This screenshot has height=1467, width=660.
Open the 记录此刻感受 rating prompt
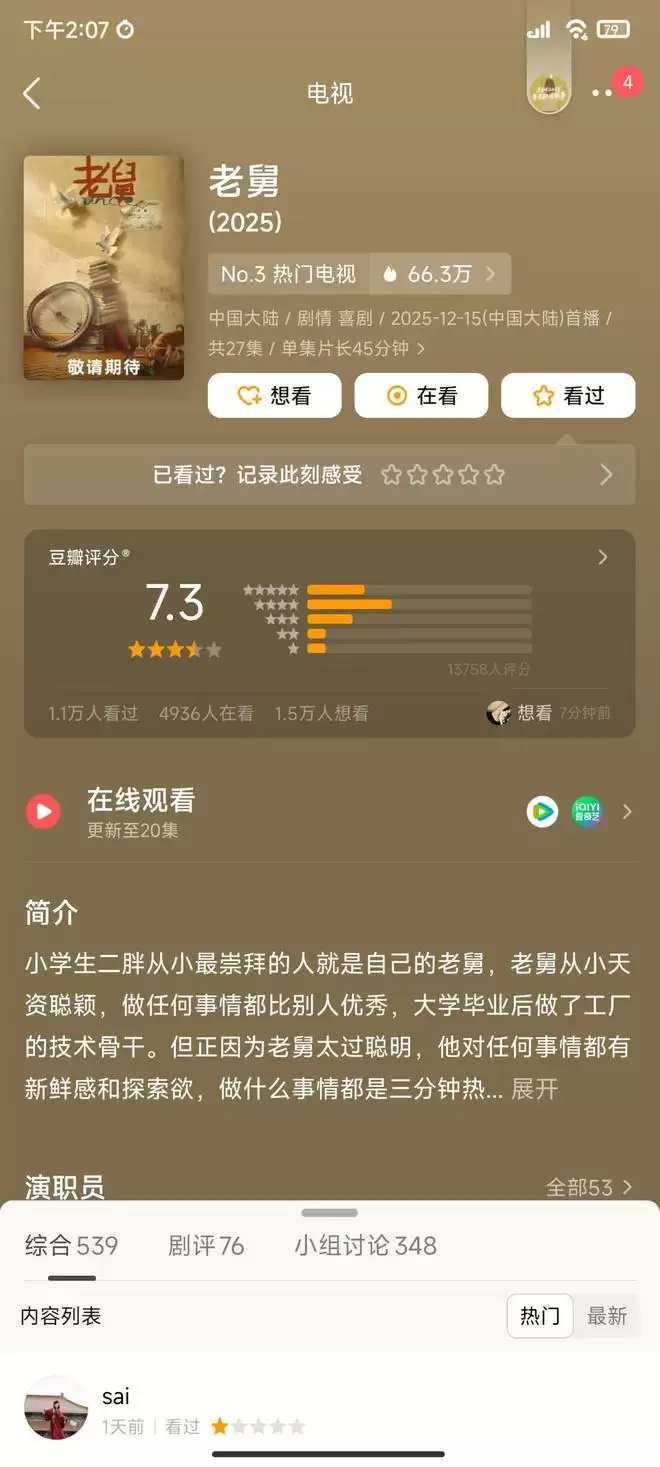coord(330,475)
